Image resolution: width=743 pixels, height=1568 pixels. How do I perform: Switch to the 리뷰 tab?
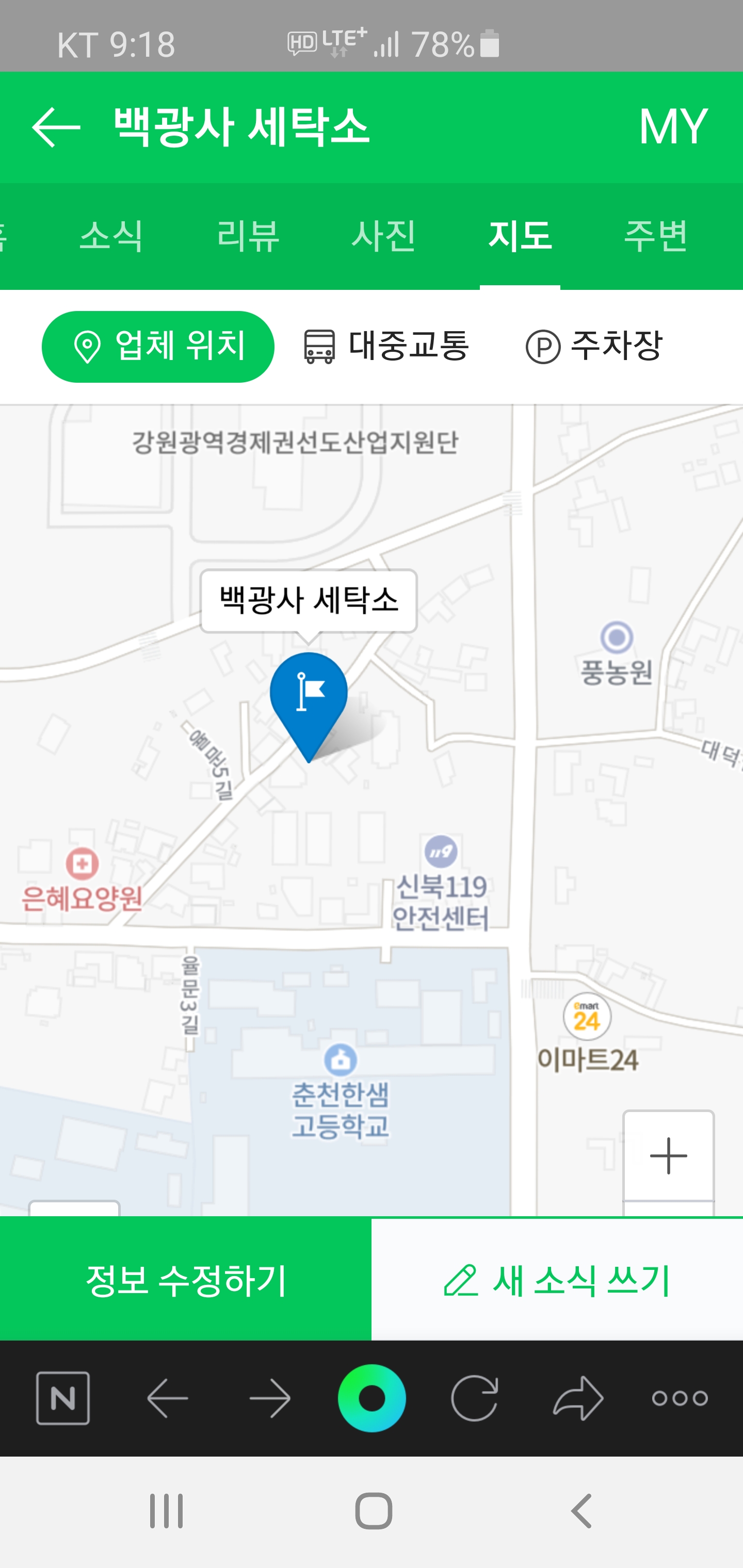248,236
